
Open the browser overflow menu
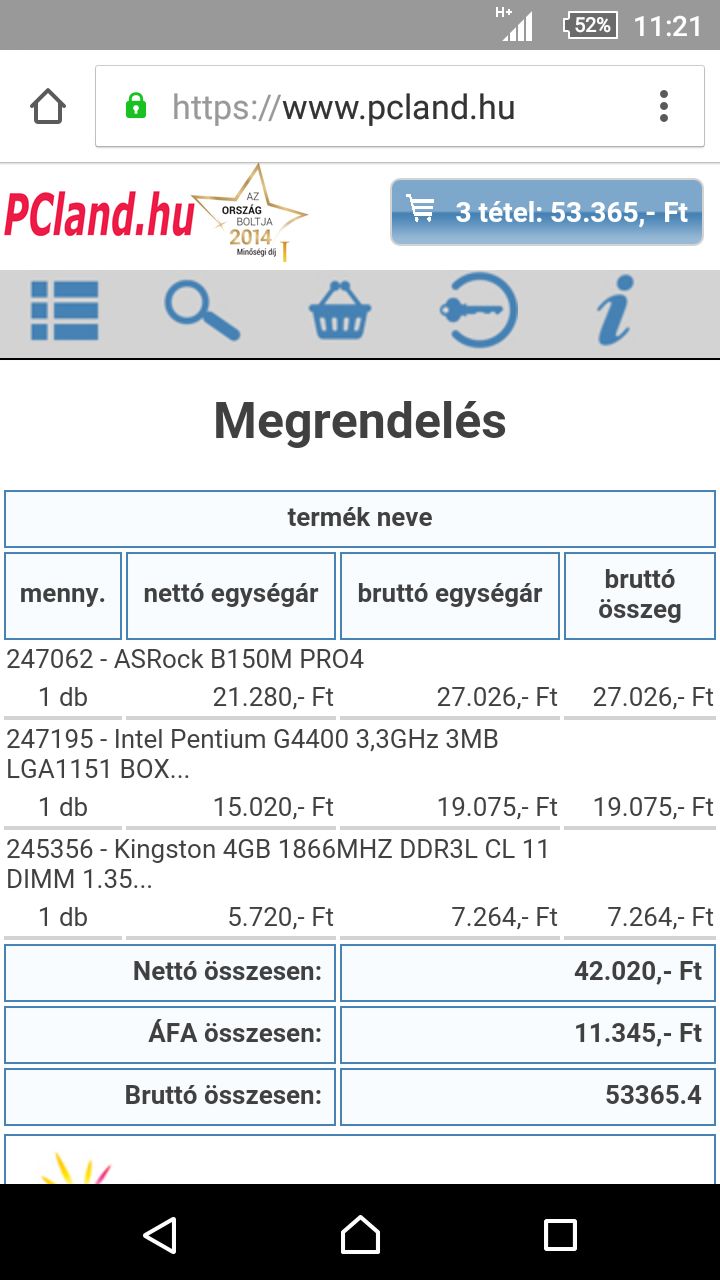(x=664, y=107)
